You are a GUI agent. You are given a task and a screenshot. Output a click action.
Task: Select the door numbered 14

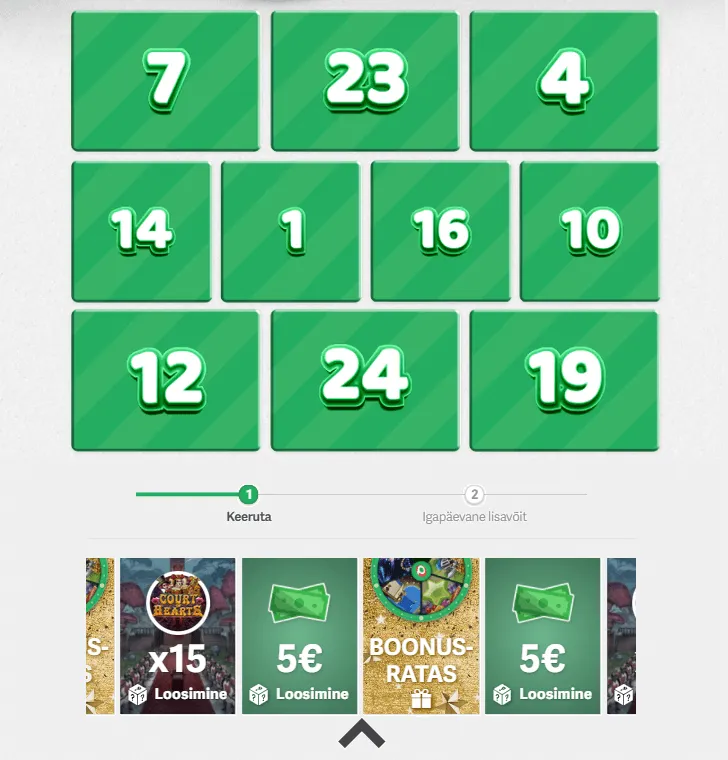click(141, 231)
